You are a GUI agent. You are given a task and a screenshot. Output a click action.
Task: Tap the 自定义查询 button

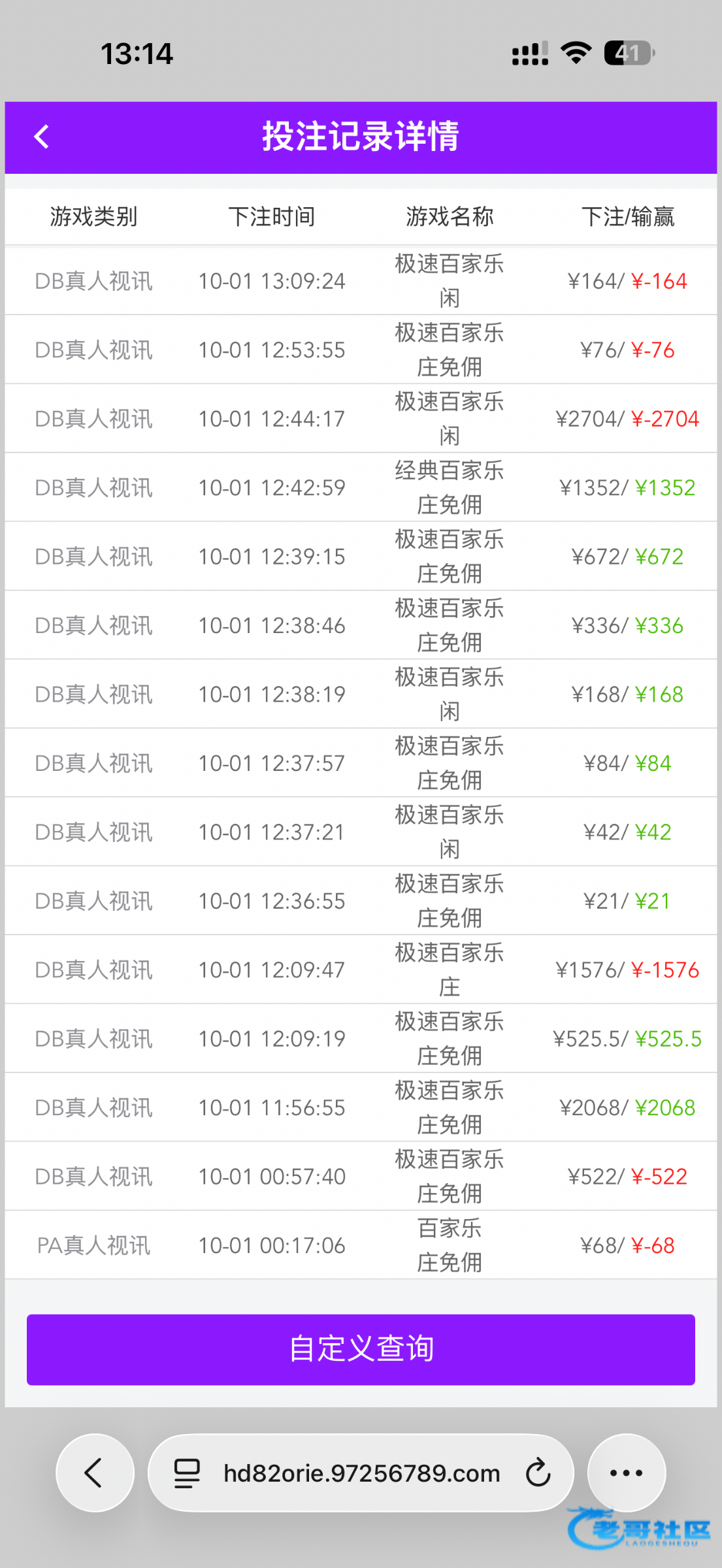coord(361,1349)
